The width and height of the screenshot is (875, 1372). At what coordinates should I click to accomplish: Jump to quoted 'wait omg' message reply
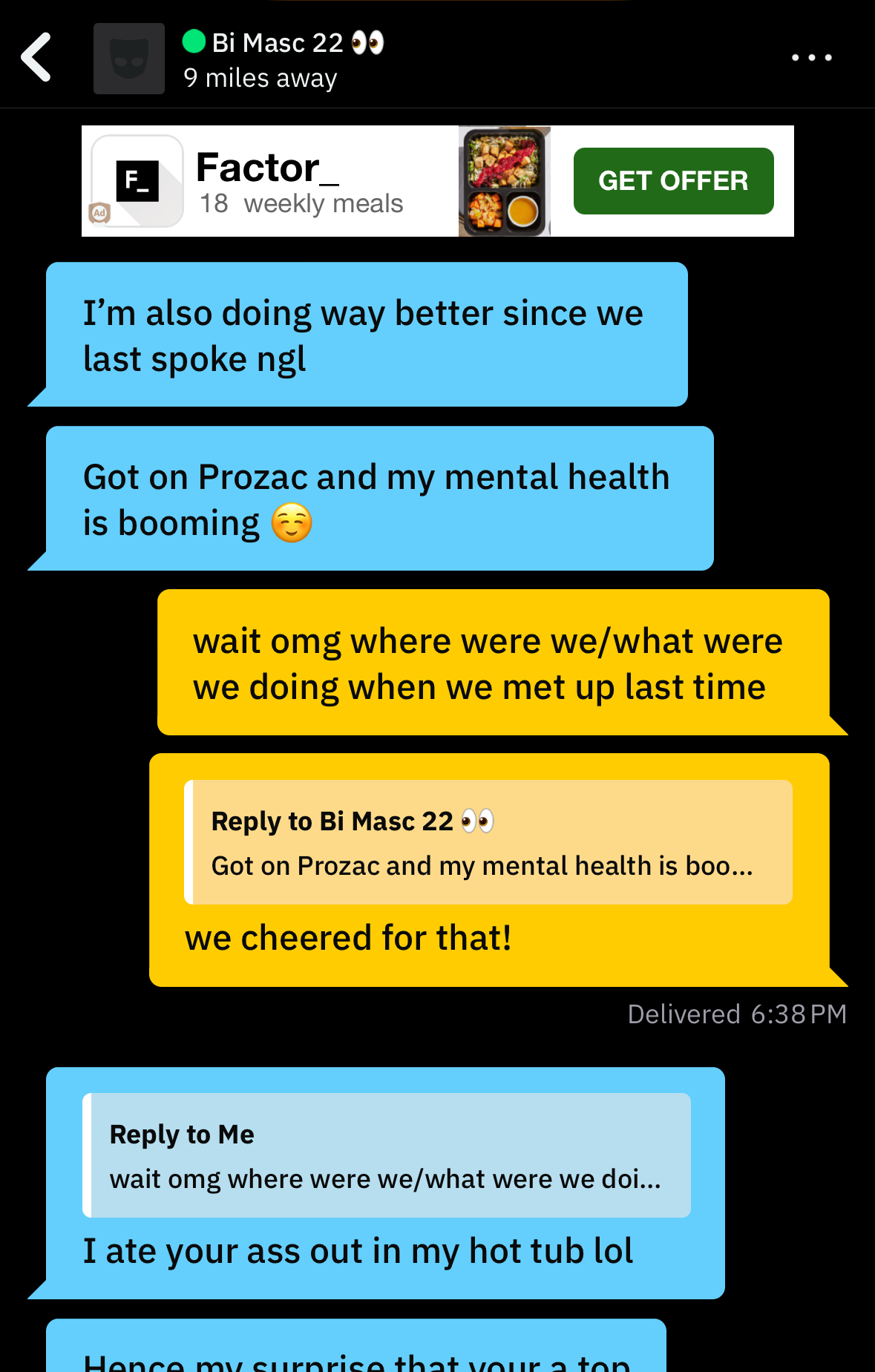[387, 1155]
